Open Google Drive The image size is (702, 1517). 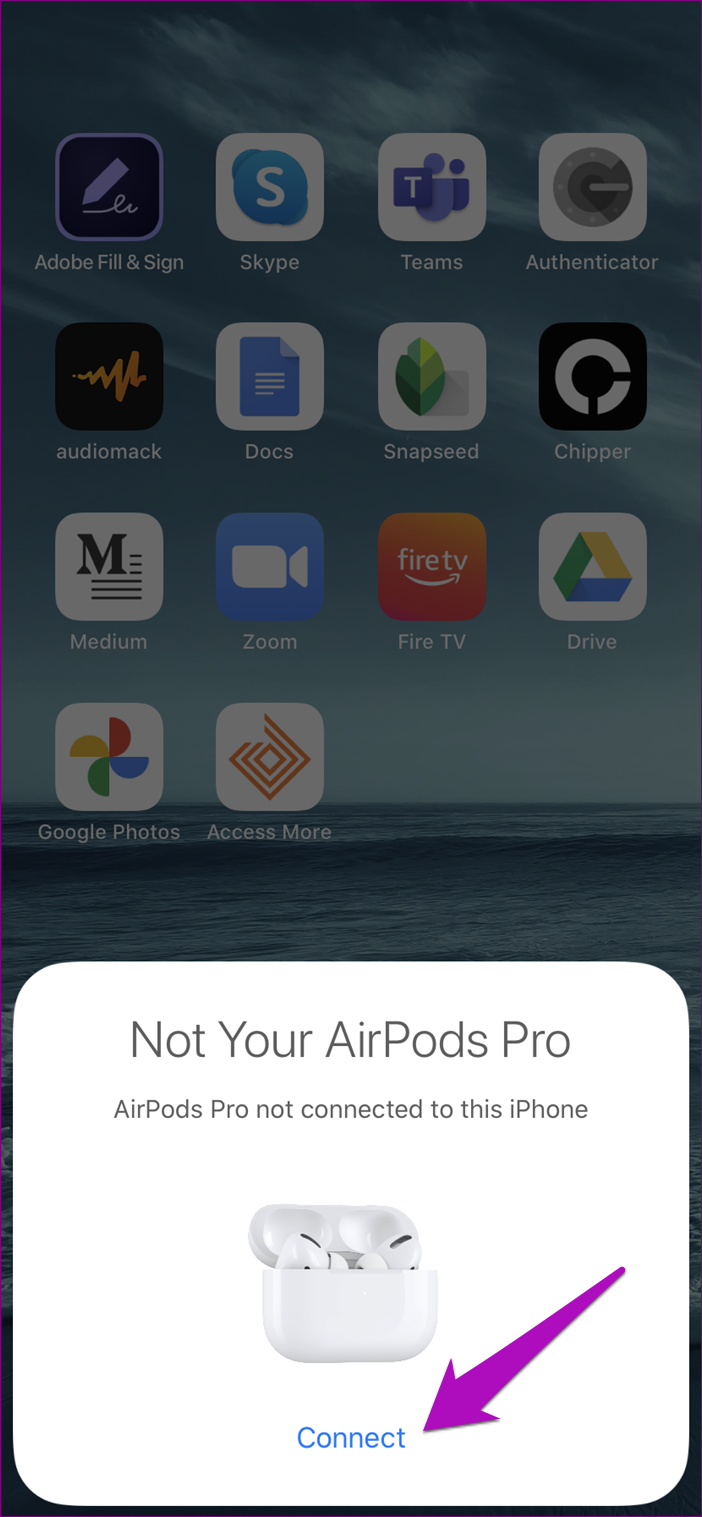593,566
